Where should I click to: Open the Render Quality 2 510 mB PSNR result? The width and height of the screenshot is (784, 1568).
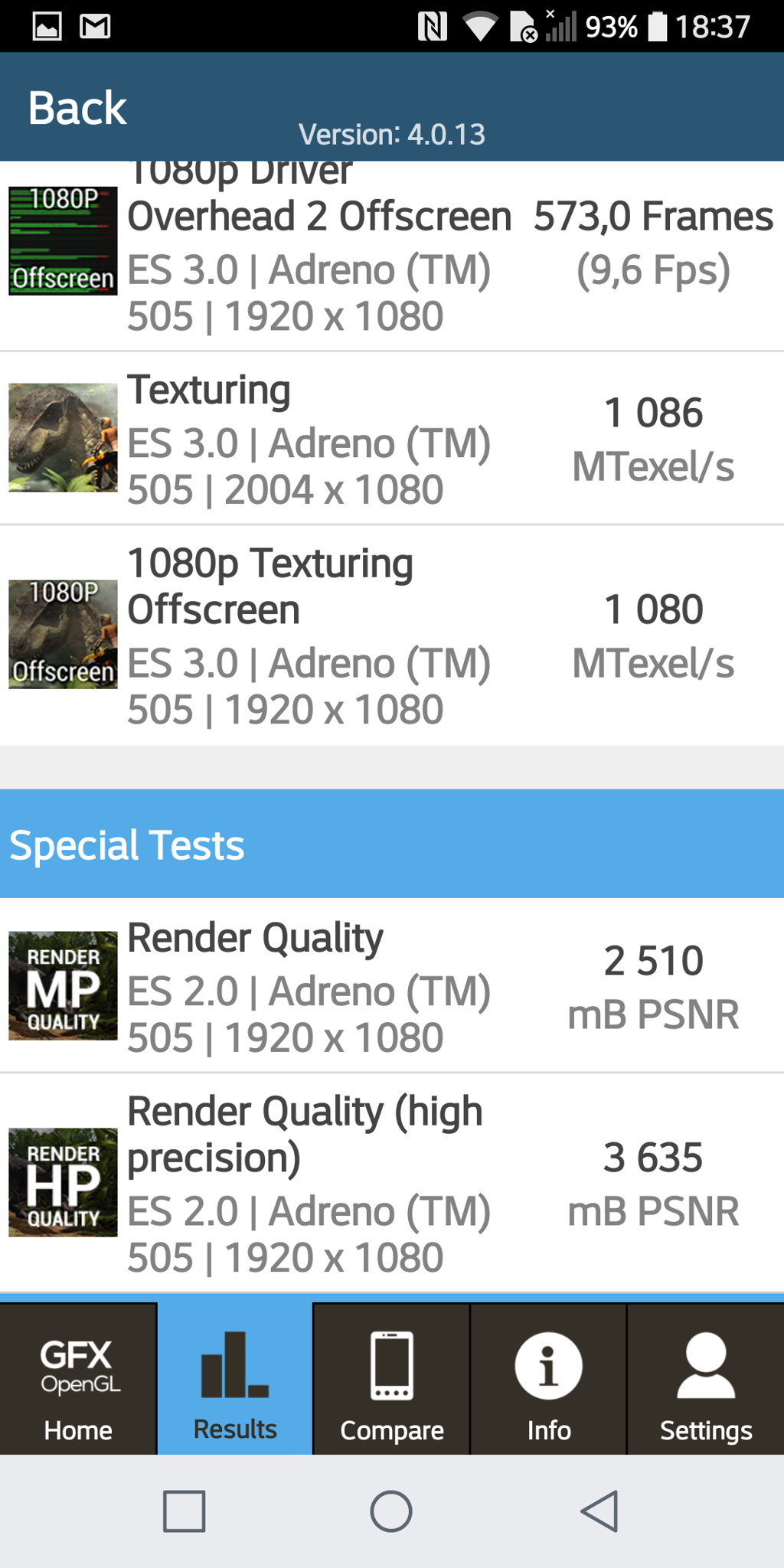392,986
